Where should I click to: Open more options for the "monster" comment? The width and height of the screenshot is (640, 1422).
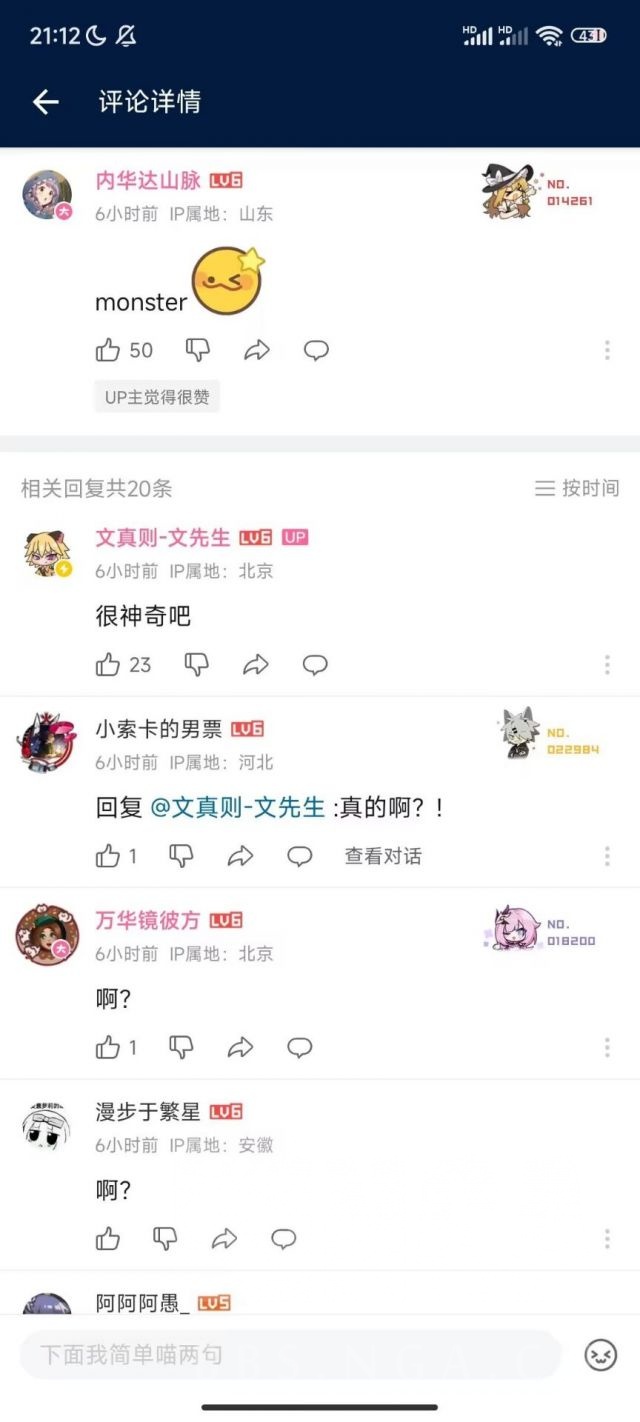pos(607,350)
